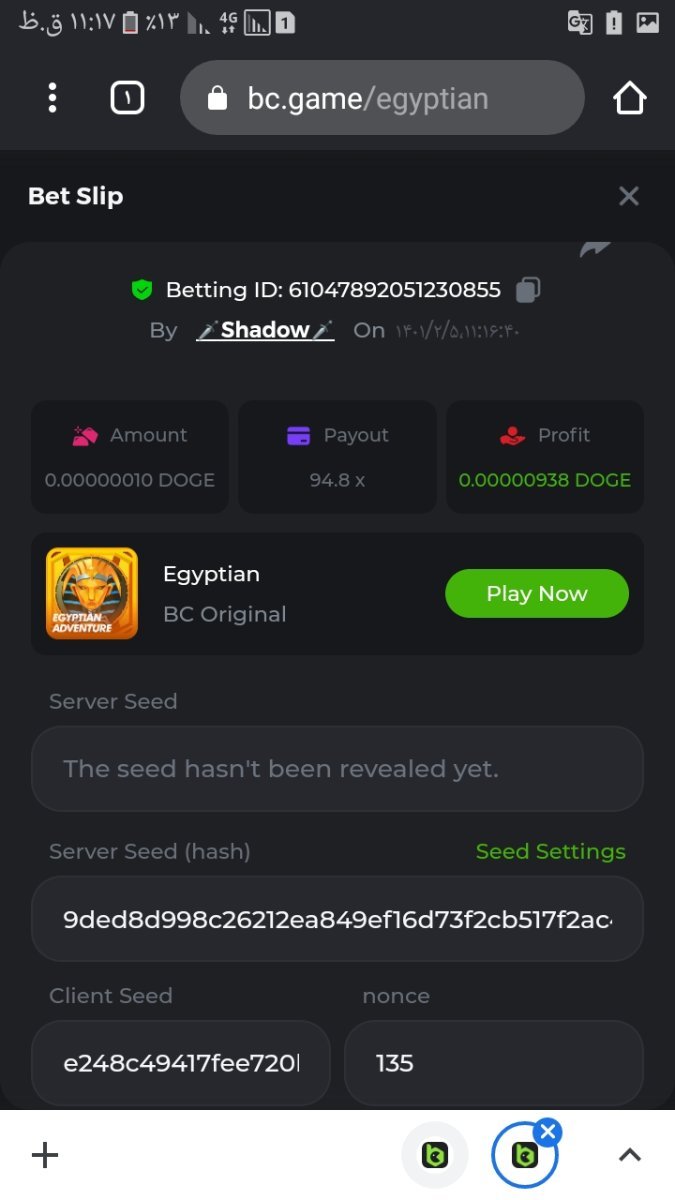Expand the bottom tab strip chevron
Viewport: 675px width, 1200px height.
629,1156
